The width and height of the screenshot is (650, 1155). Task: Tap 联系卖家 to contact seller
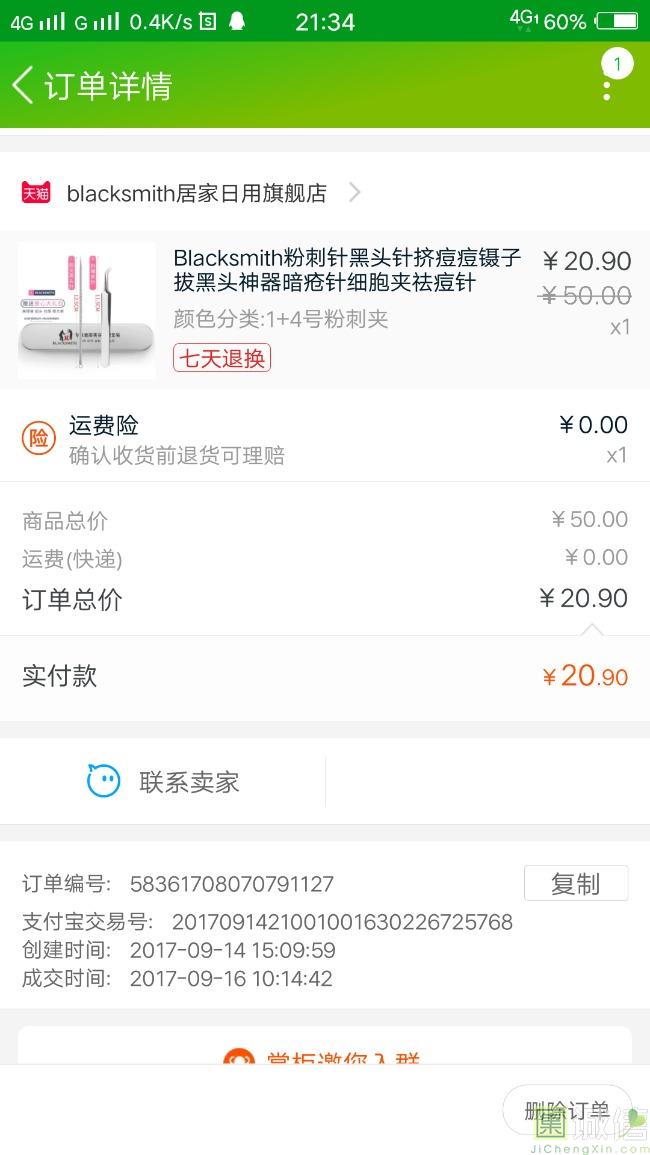click(164, 782)
